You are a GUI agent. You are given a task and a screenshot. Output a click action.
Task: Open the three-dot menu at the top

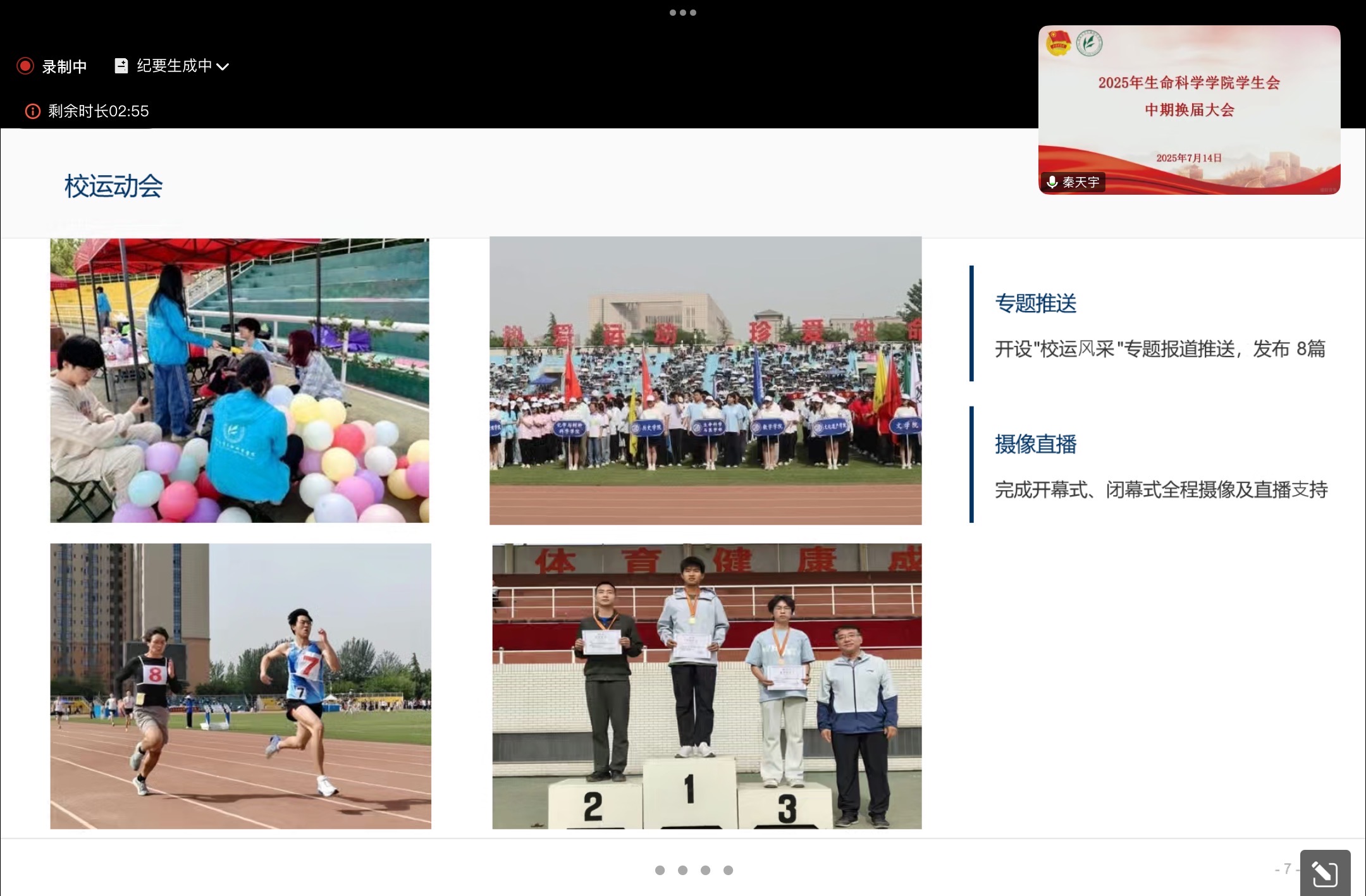point(683,13)
